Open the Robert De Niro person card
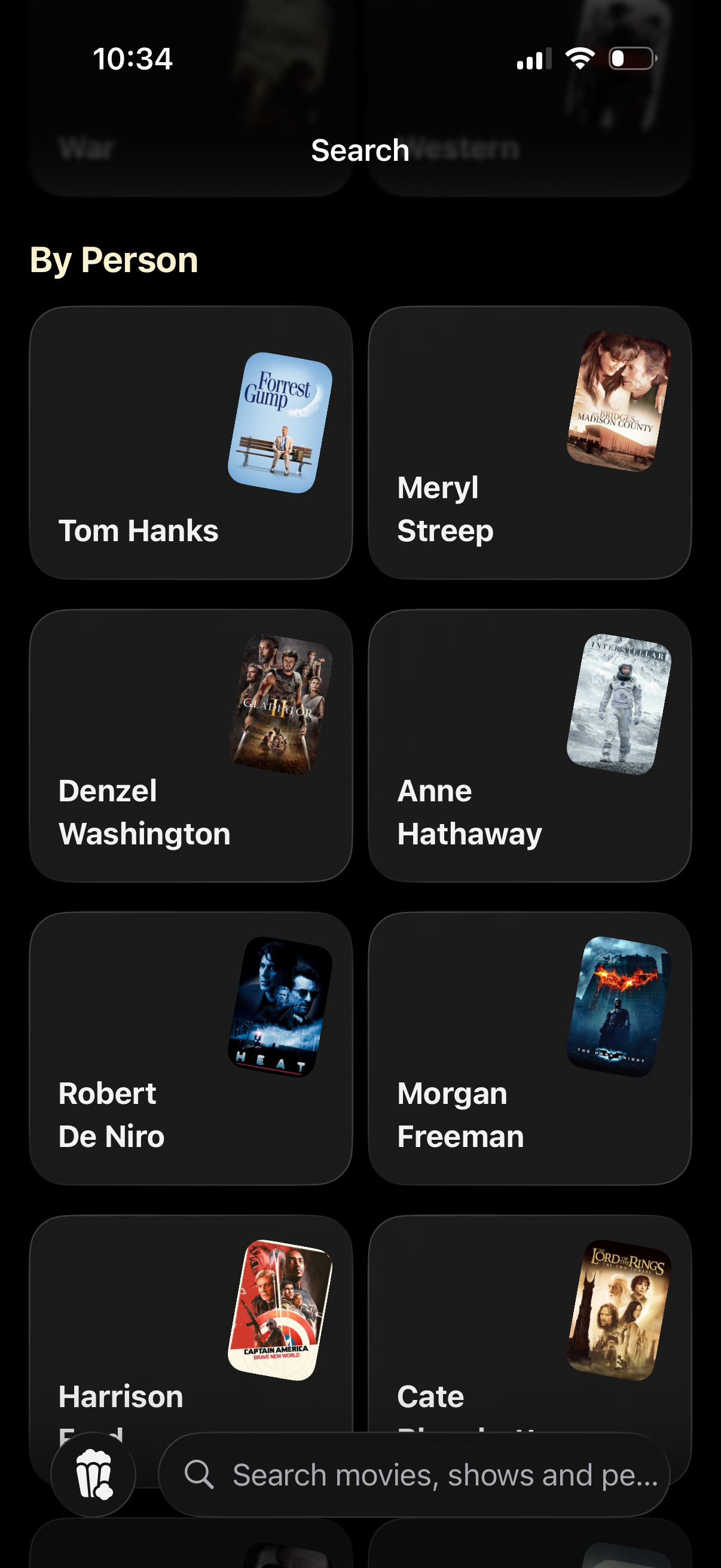This screenshot has height=1568, width=721. click(193, 1047)
